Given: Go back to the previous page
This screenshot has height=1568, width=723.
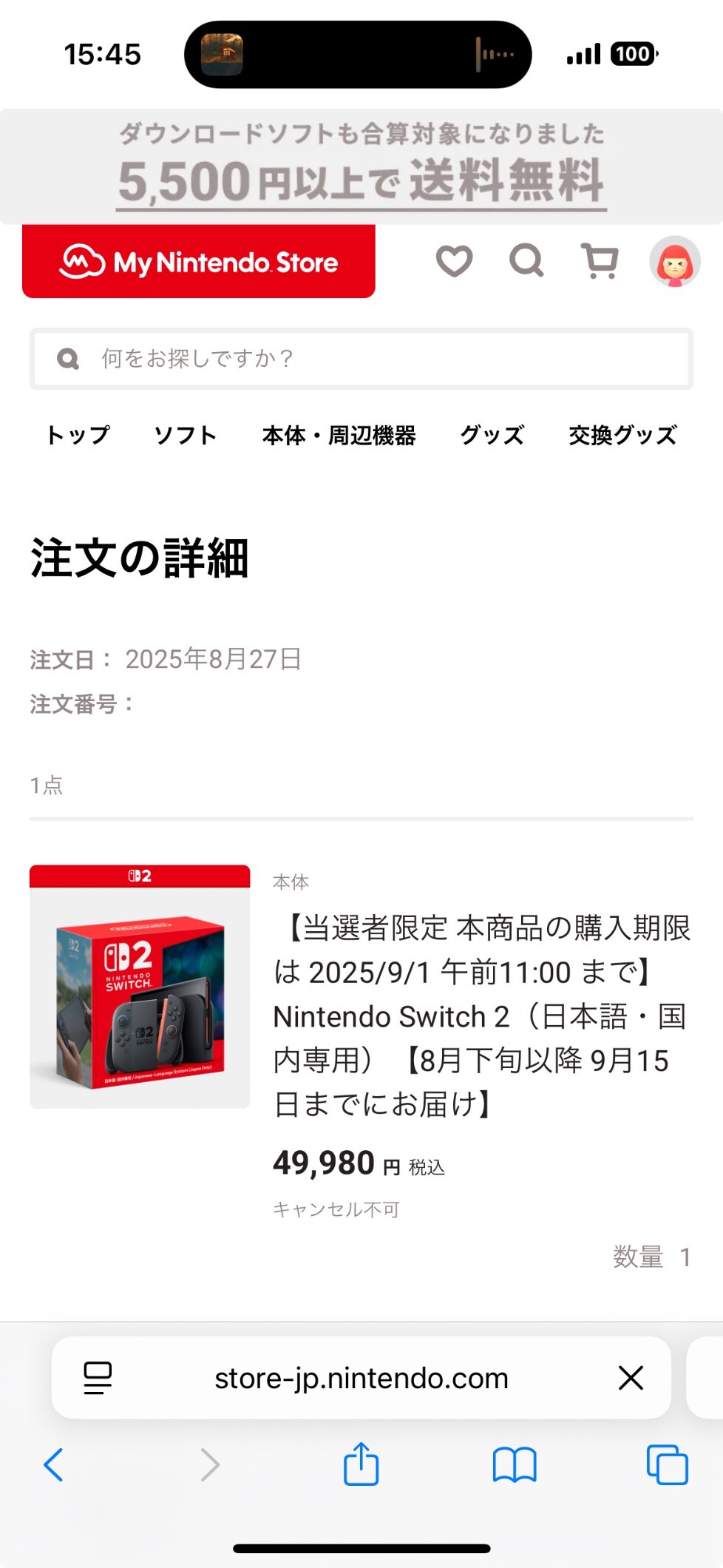Looking at the screenshot, I should (53, 1464).
